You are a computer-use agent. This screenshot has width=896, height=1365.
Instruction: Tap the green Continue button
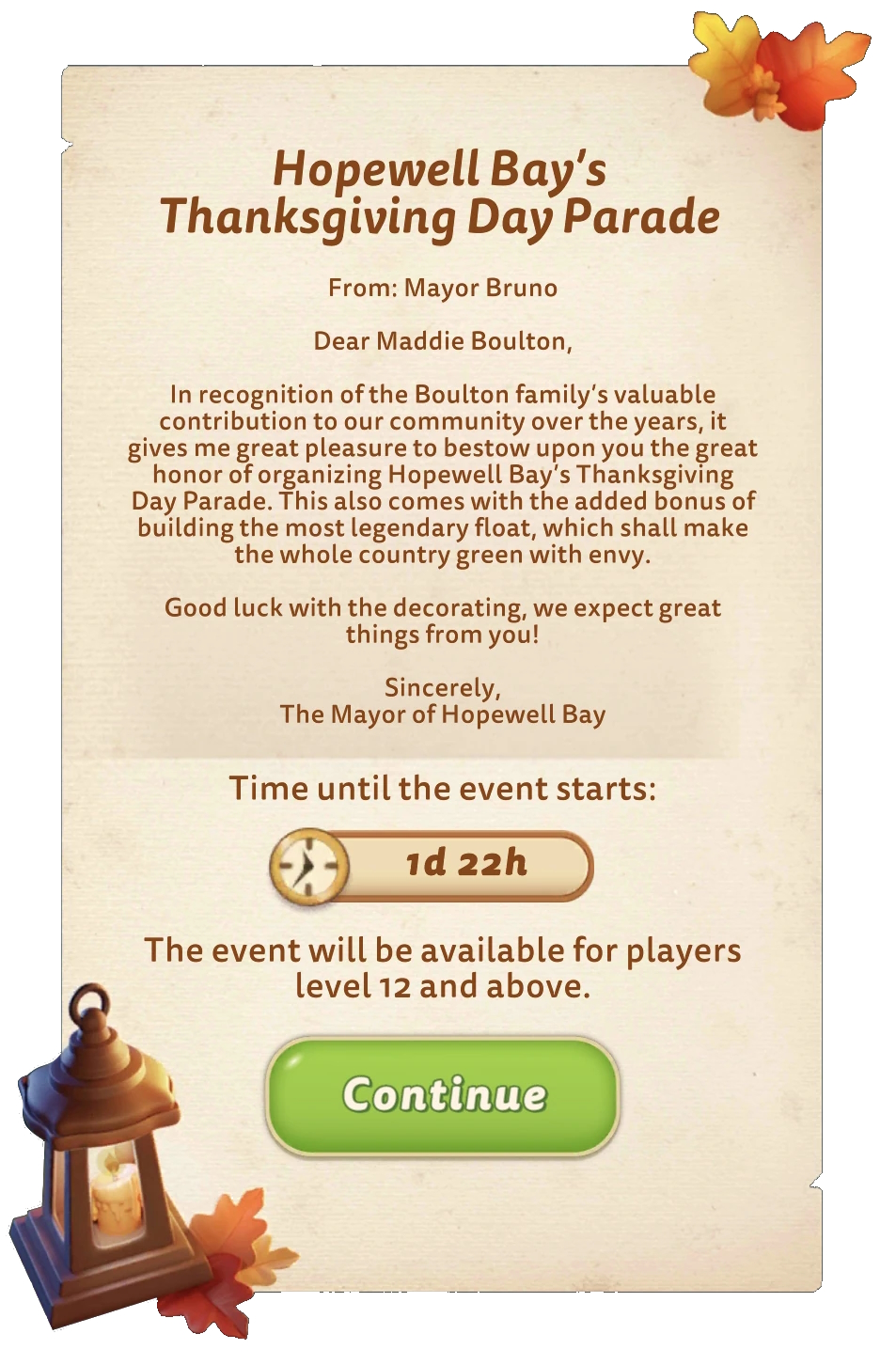pos(443,1095)
